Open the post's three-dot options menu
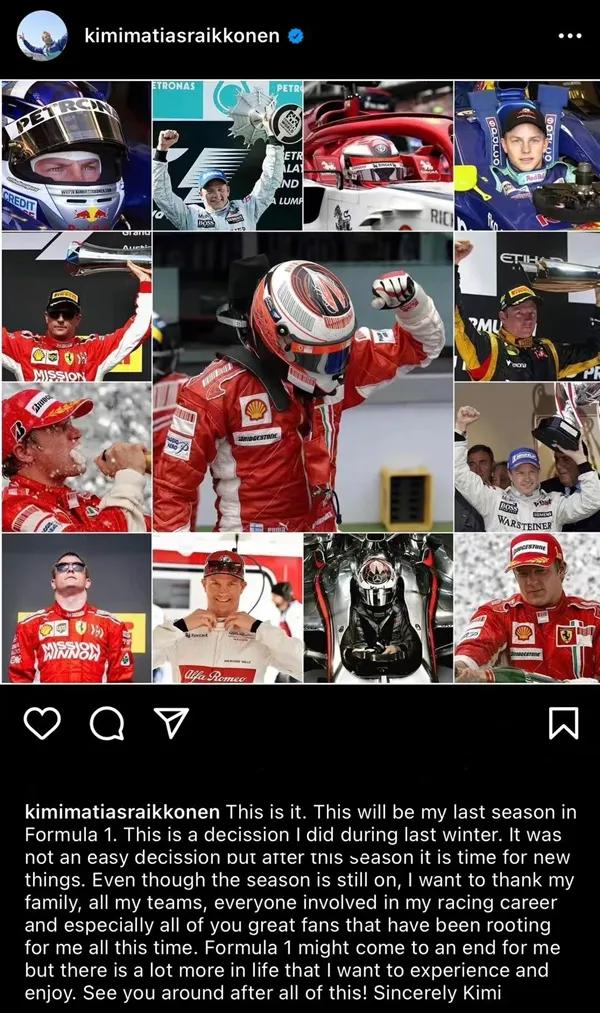 click(569, 36)
